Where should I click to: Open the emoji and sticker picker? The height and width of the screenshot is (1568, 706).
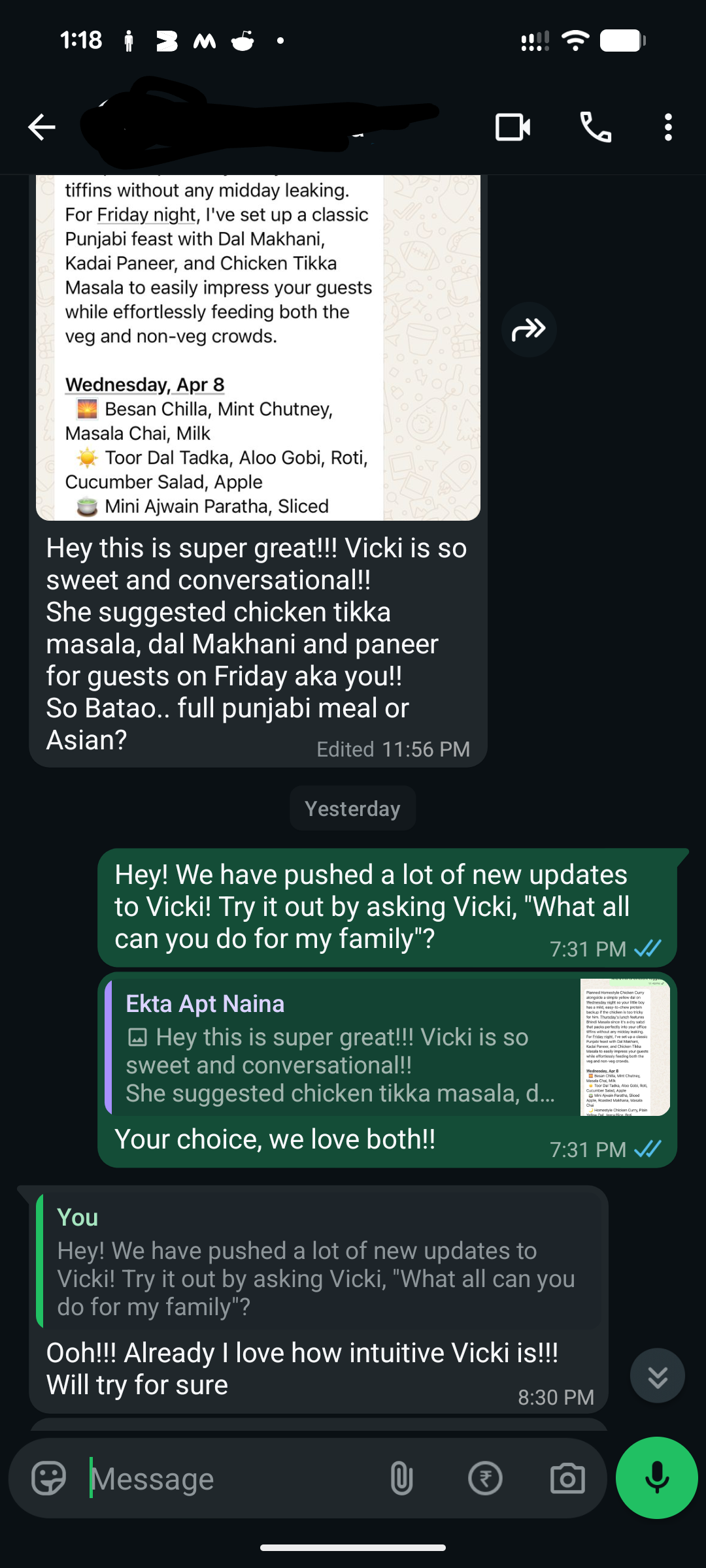click(x=47, y=1478)
